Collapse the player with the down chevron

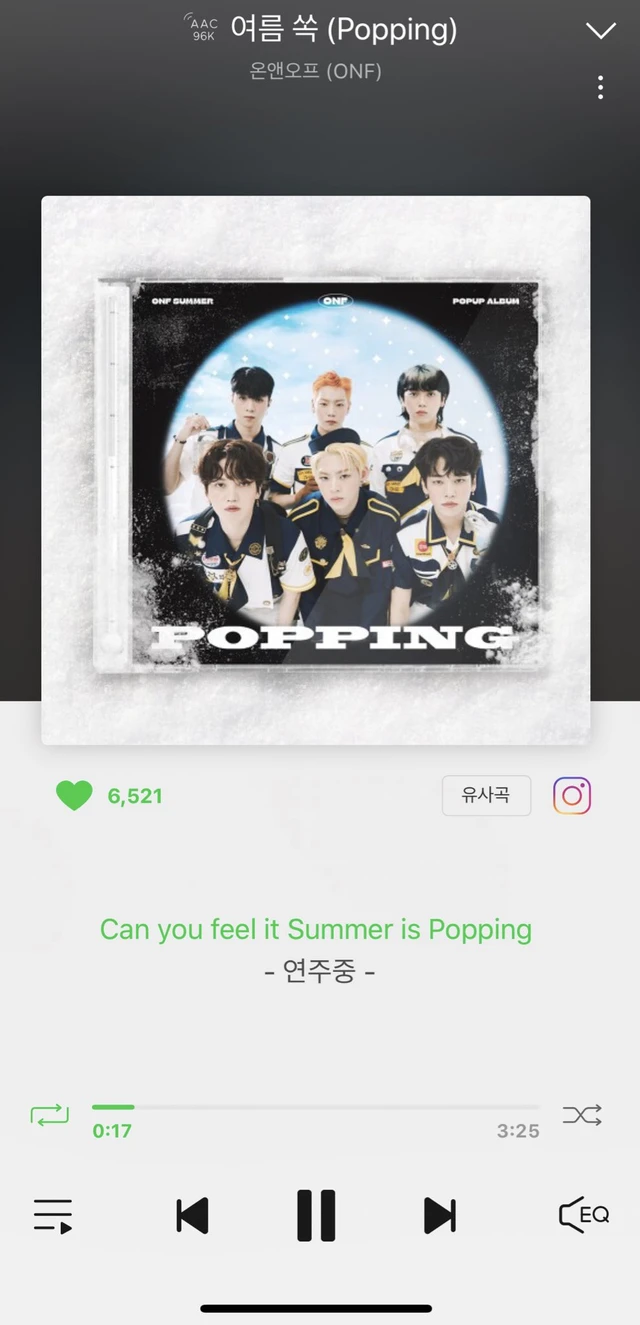600,31
